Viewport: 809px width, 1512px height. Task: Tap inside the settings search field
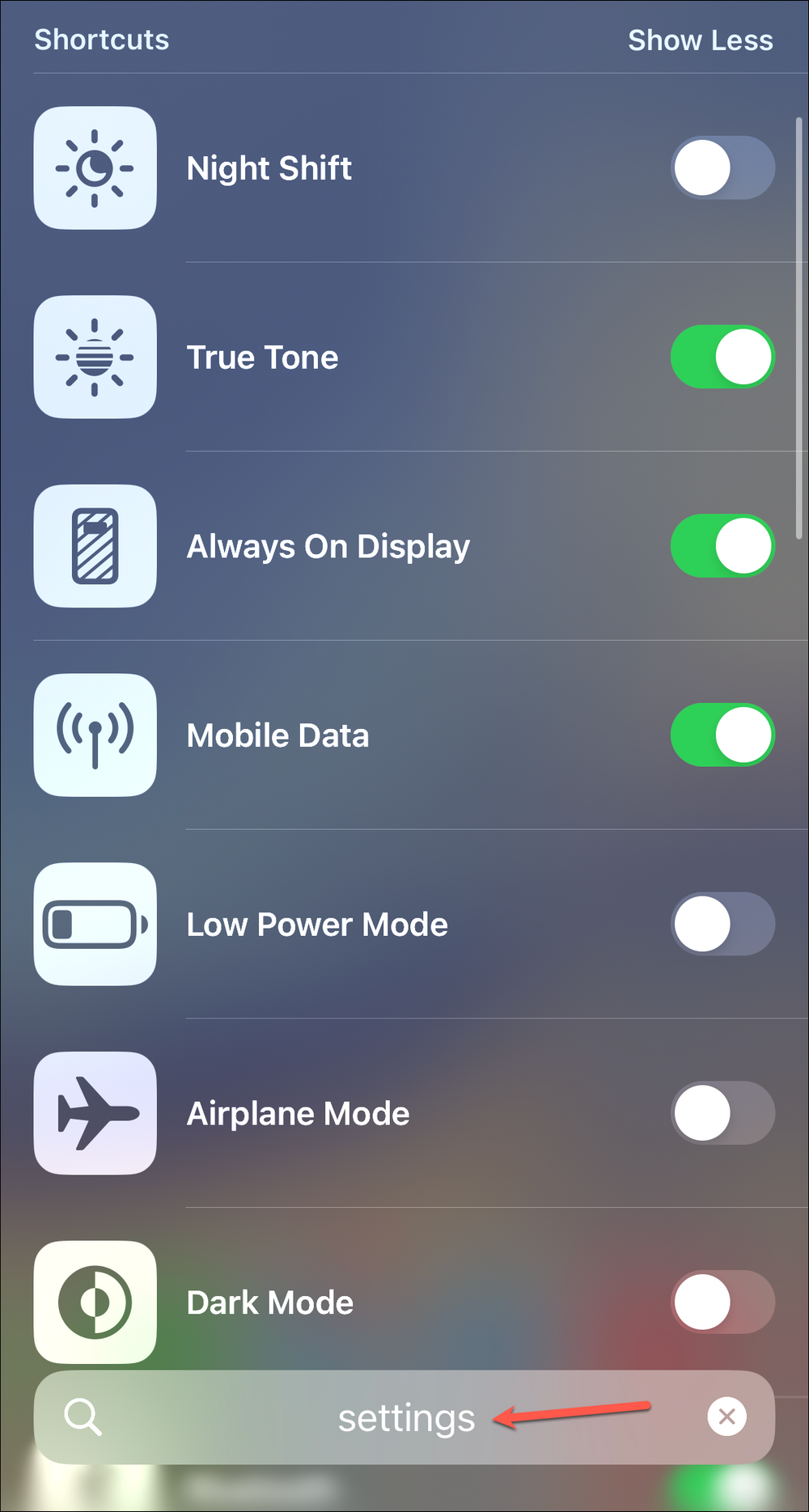pos(404,1417)
